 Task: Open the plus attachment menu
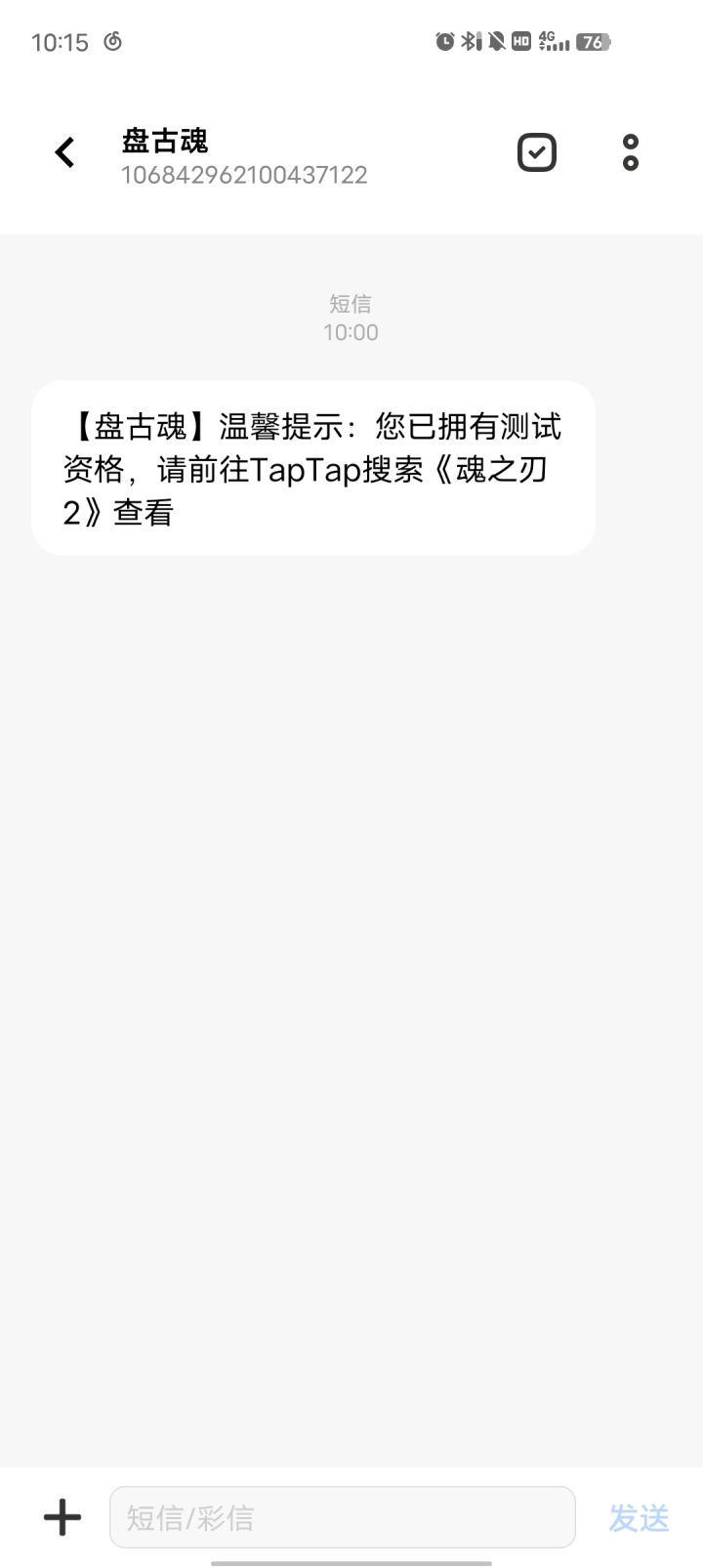62,1517
